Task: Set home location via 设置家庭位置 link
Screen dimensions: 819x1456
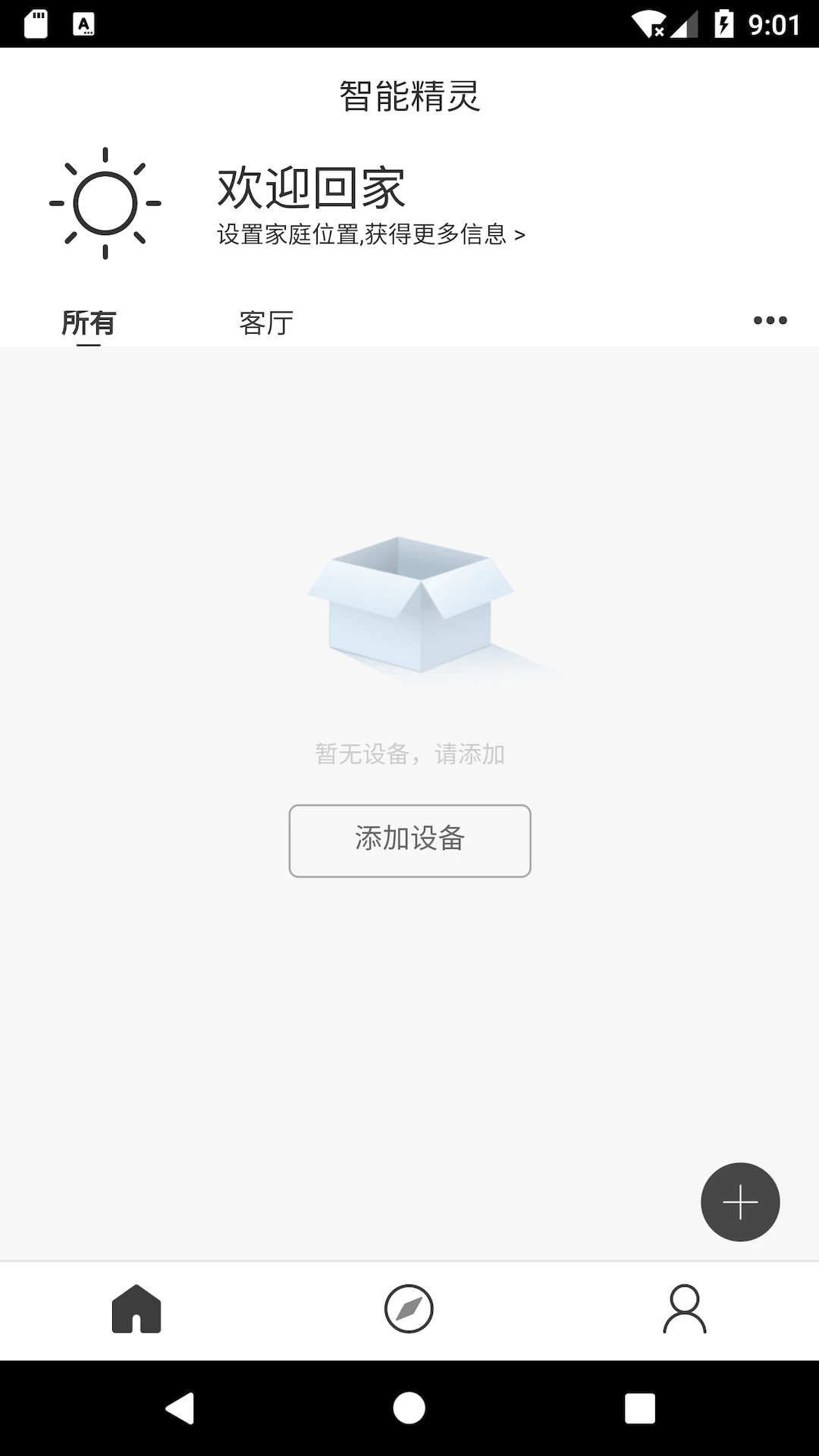Action: tap(371, 235)
